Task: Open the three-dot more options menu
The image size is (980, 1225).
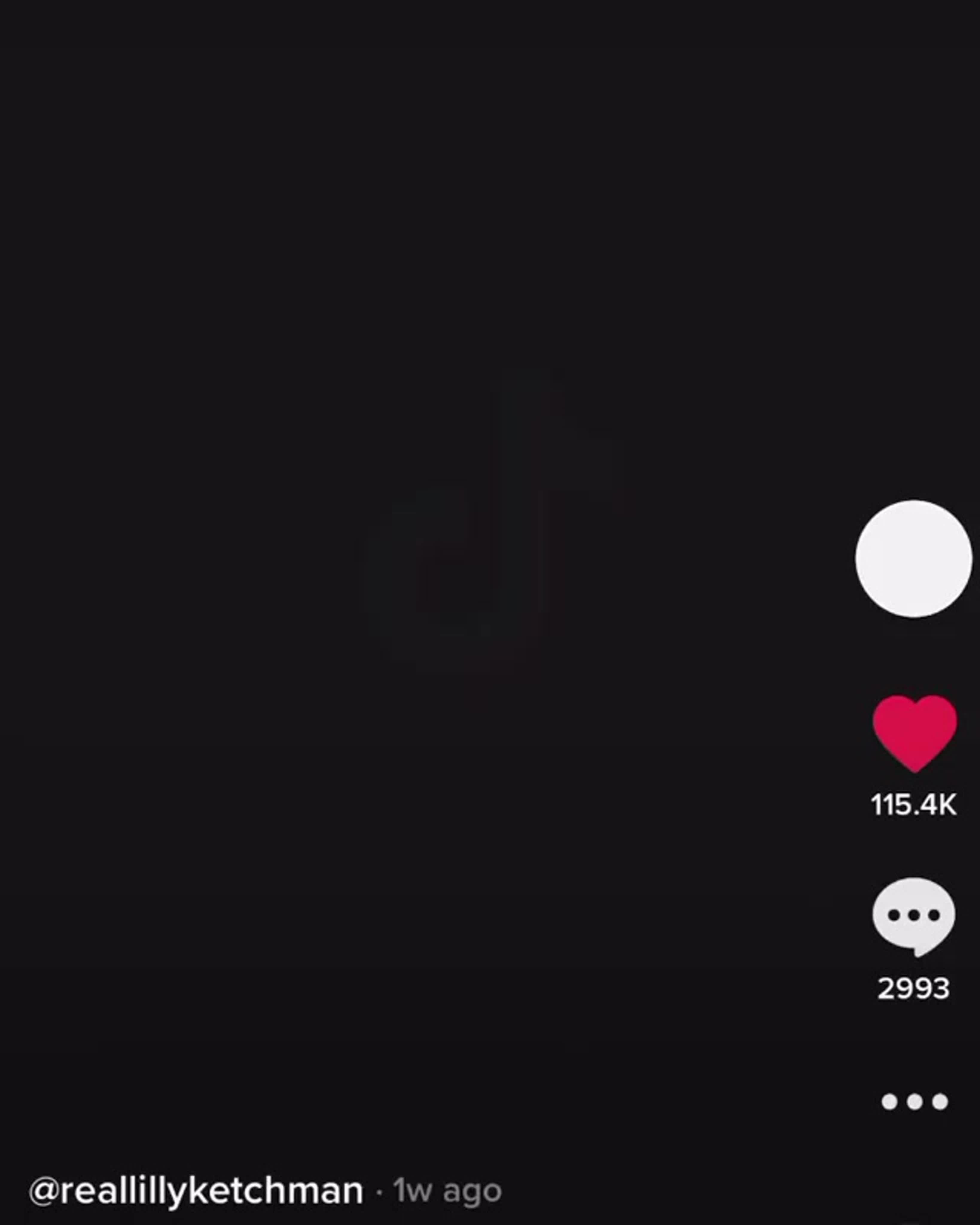Action: (x=914, y=1102)
